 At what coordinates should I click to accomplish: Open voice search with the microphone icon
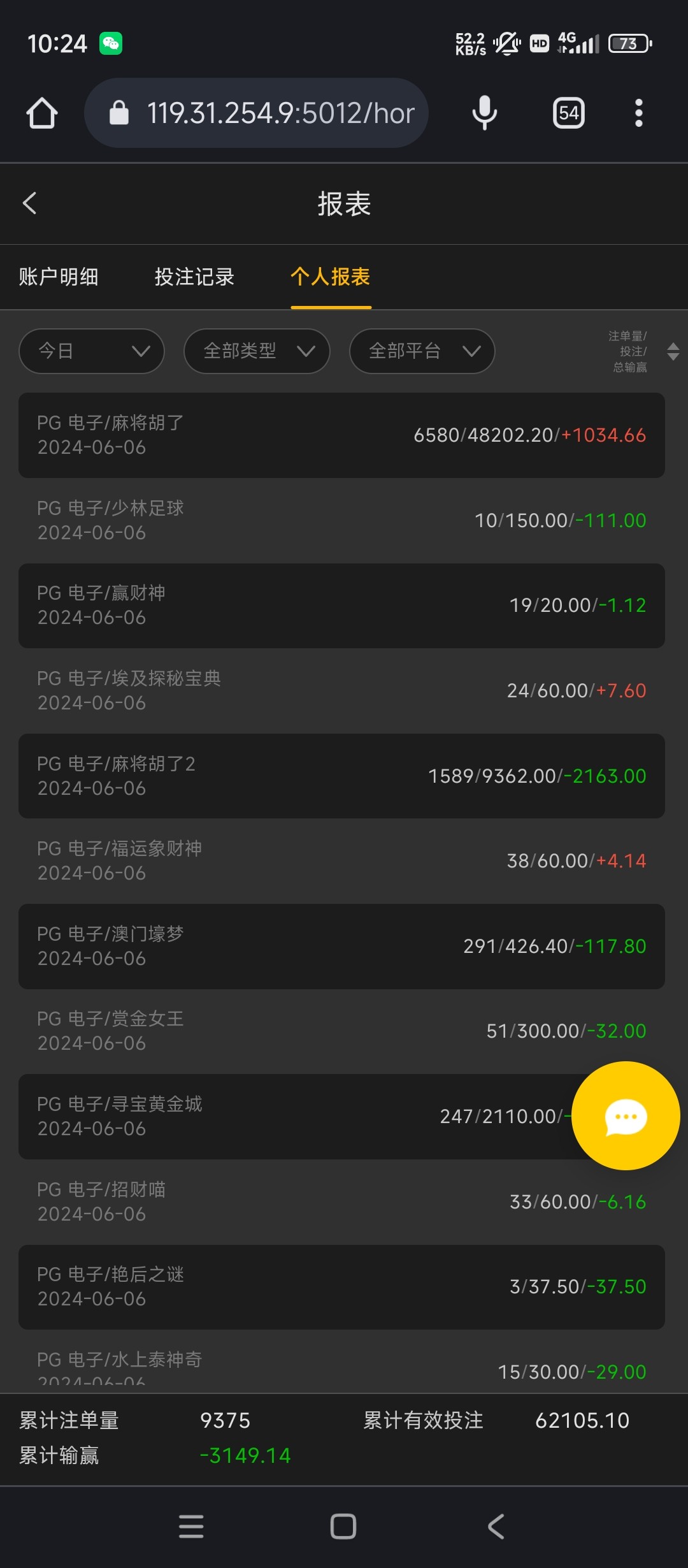(484, 112)
